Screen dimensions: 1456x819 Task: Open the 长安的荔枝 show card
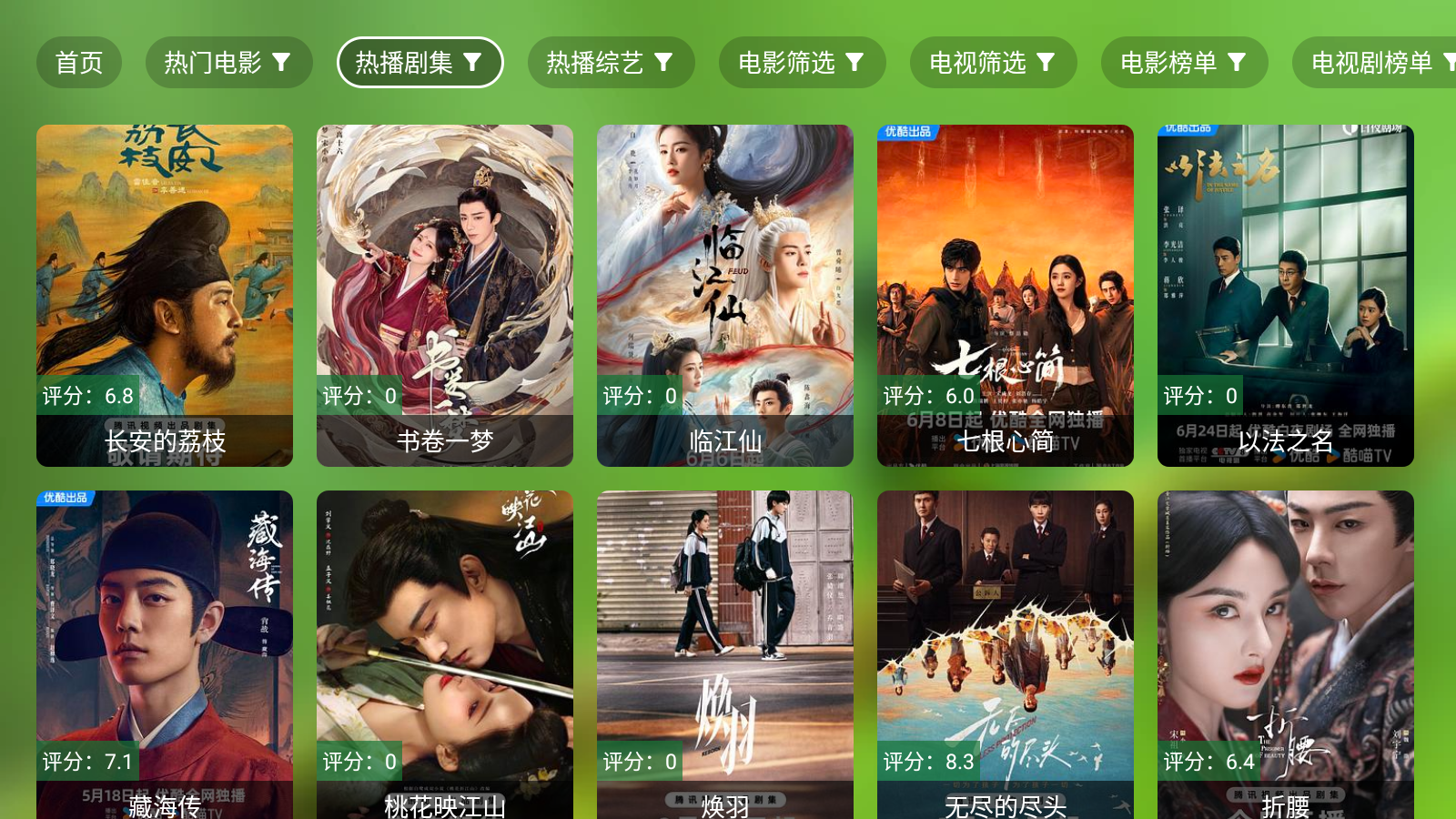165,295
